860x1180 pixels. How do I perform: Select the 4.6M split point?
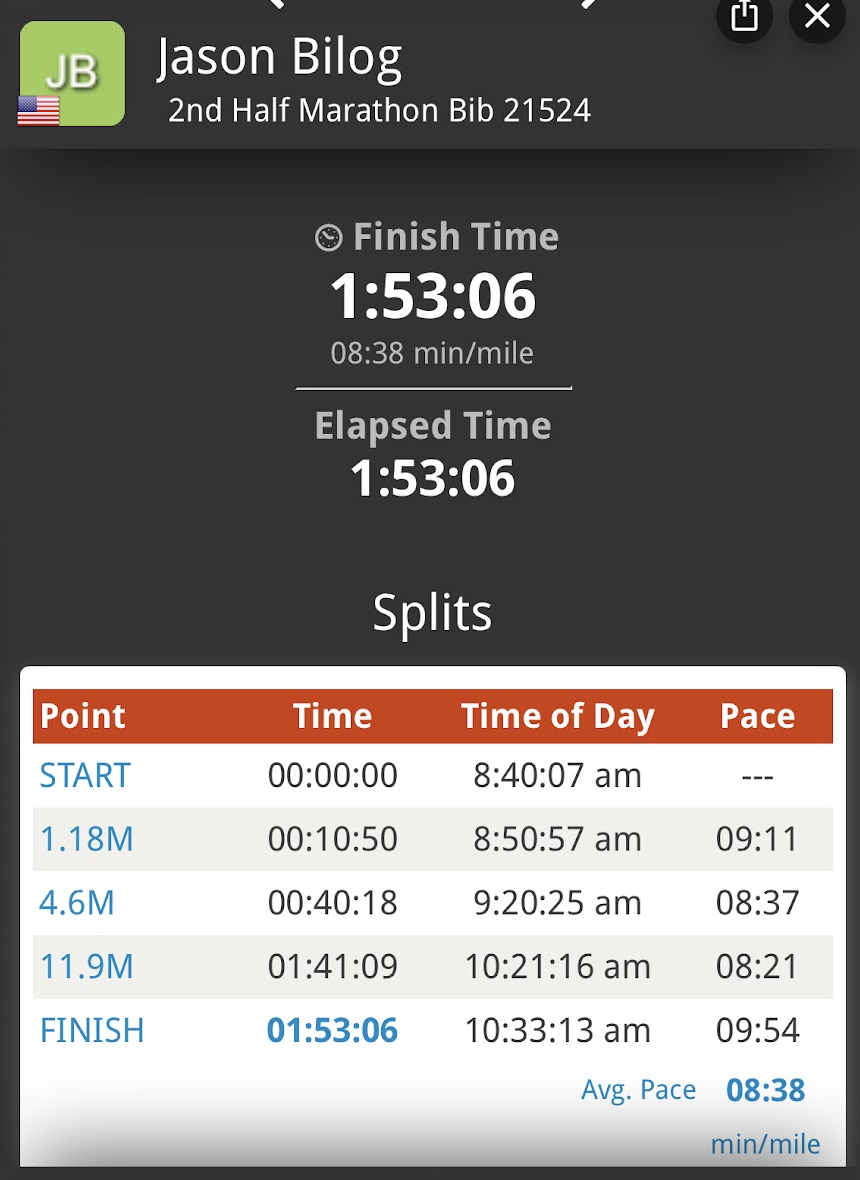coord(77,903)
